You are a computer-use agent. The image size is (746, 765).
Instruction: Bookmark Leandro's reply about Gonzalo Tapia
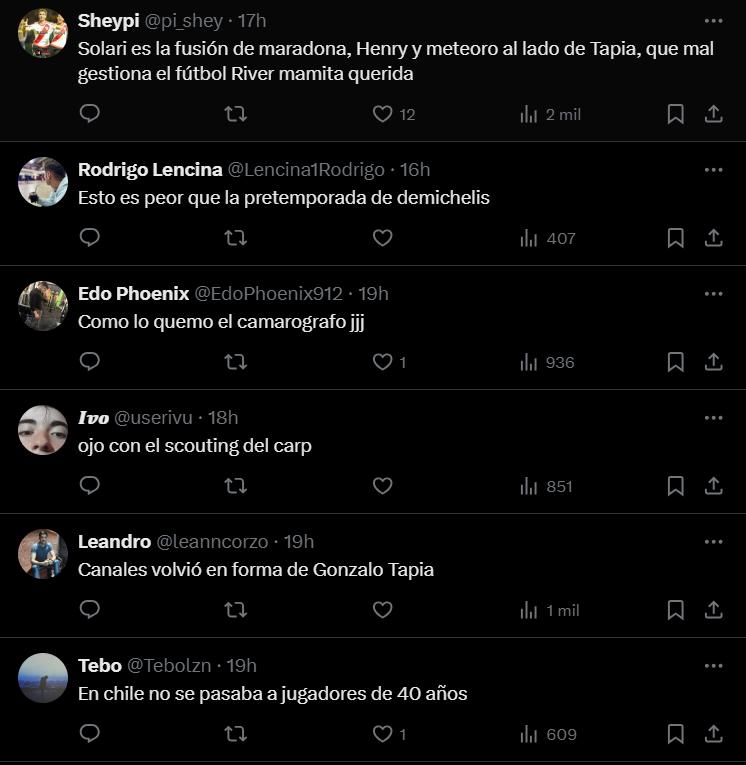pyautogui.click(x=675, y=610)
